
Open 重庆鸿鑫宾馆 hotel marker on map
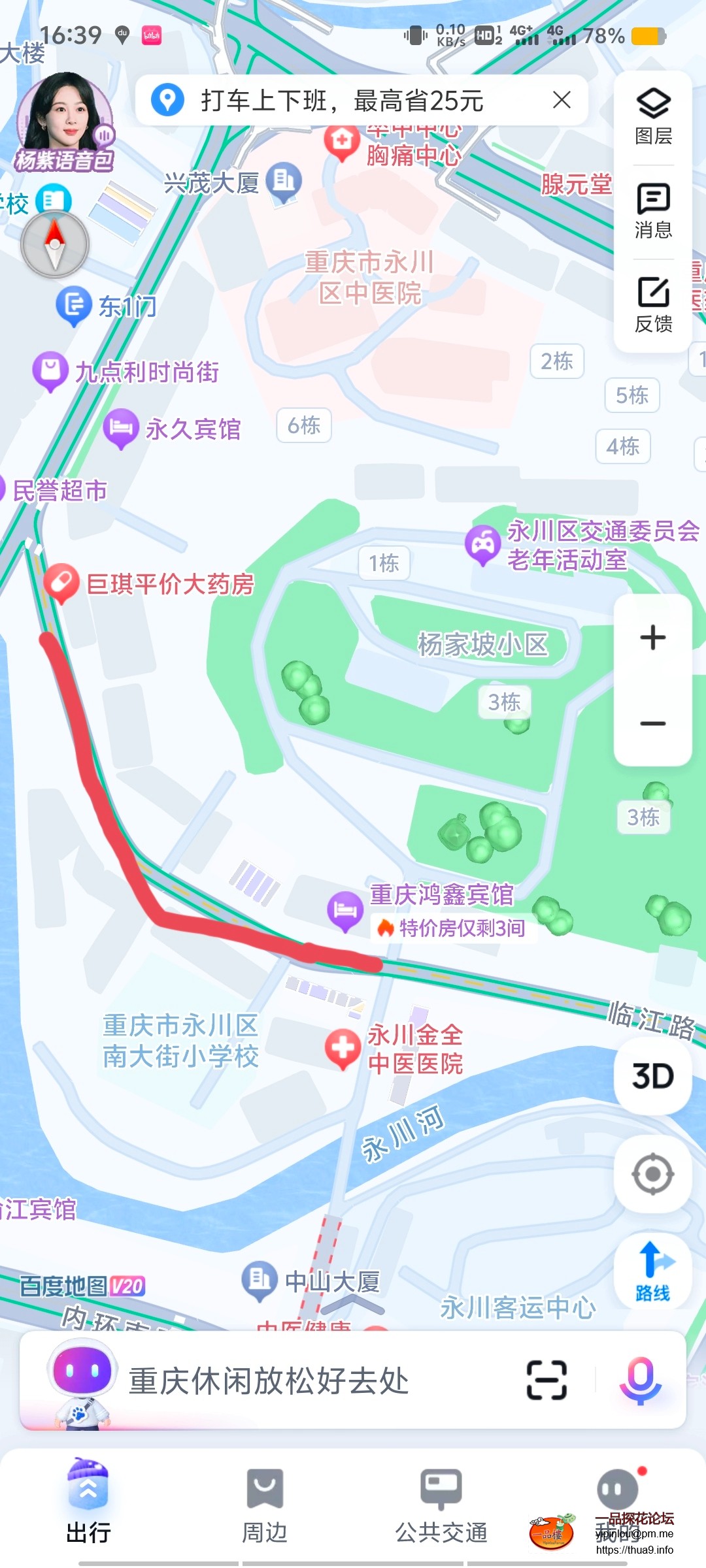click(x=345, y=909)
